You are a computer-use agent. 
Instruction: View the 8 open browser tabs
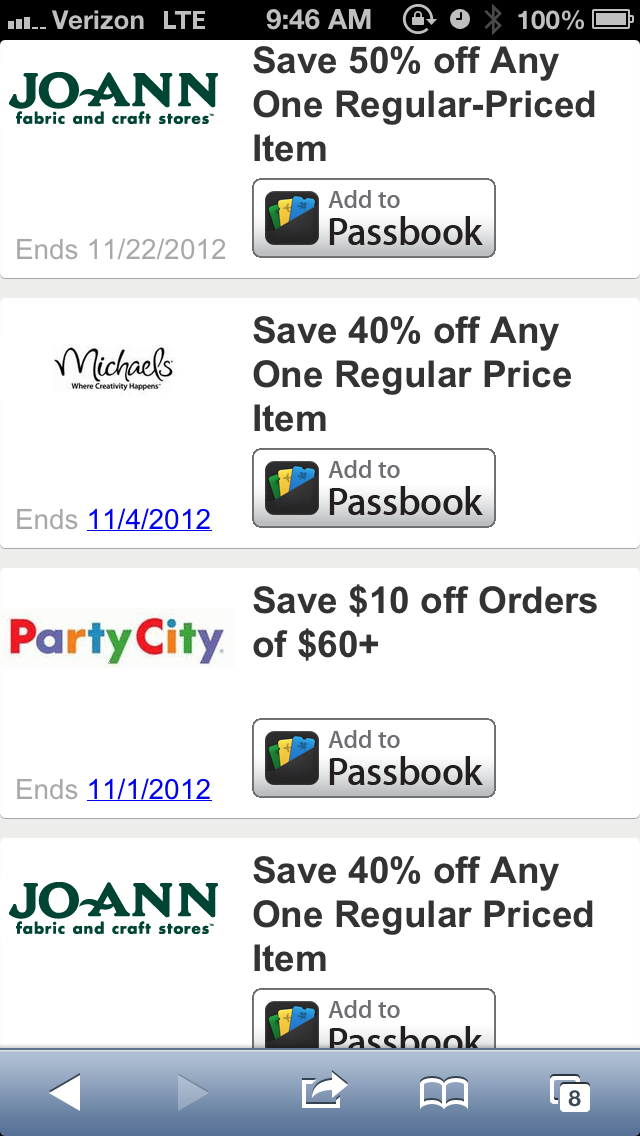(570, 1093)
